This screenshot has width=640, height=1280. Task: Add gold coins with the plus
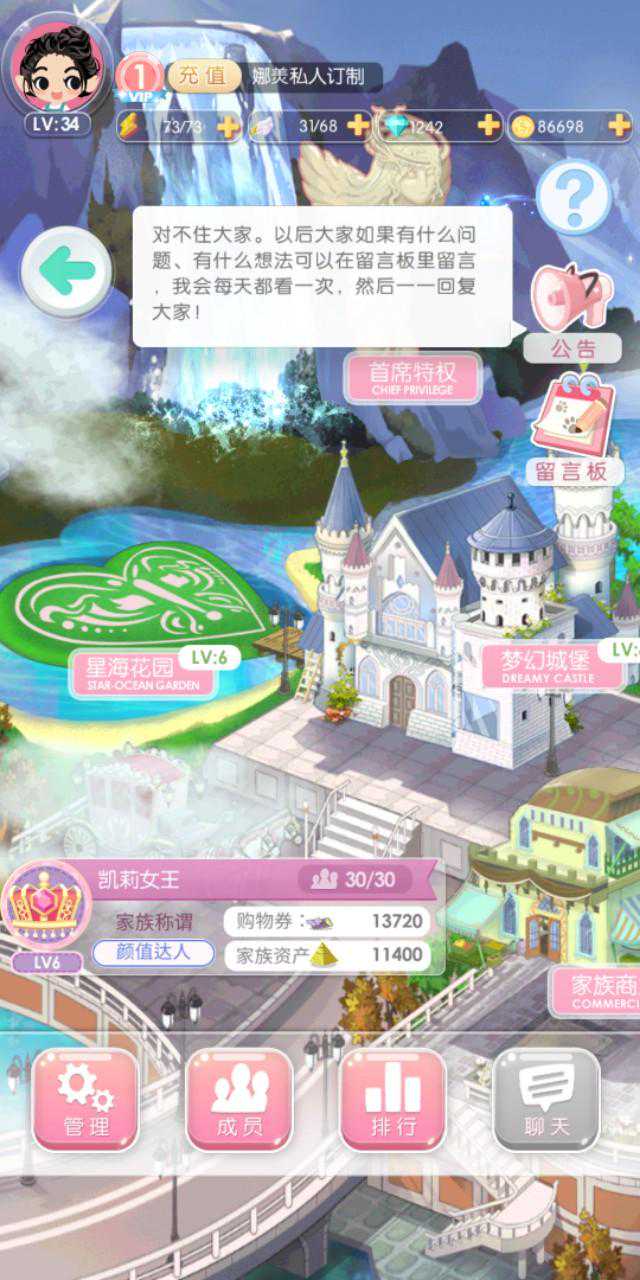[x=618, y=127]
